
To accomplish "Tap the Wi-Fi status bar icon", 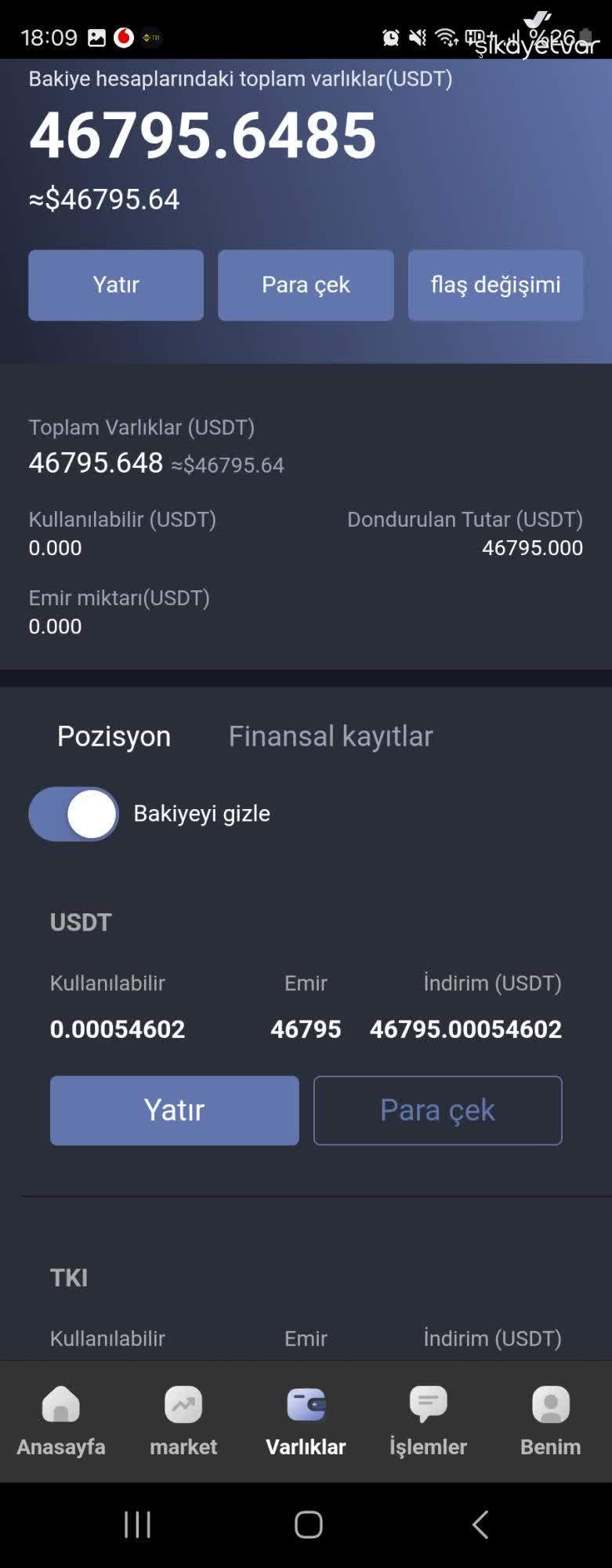I will [445, 36].
